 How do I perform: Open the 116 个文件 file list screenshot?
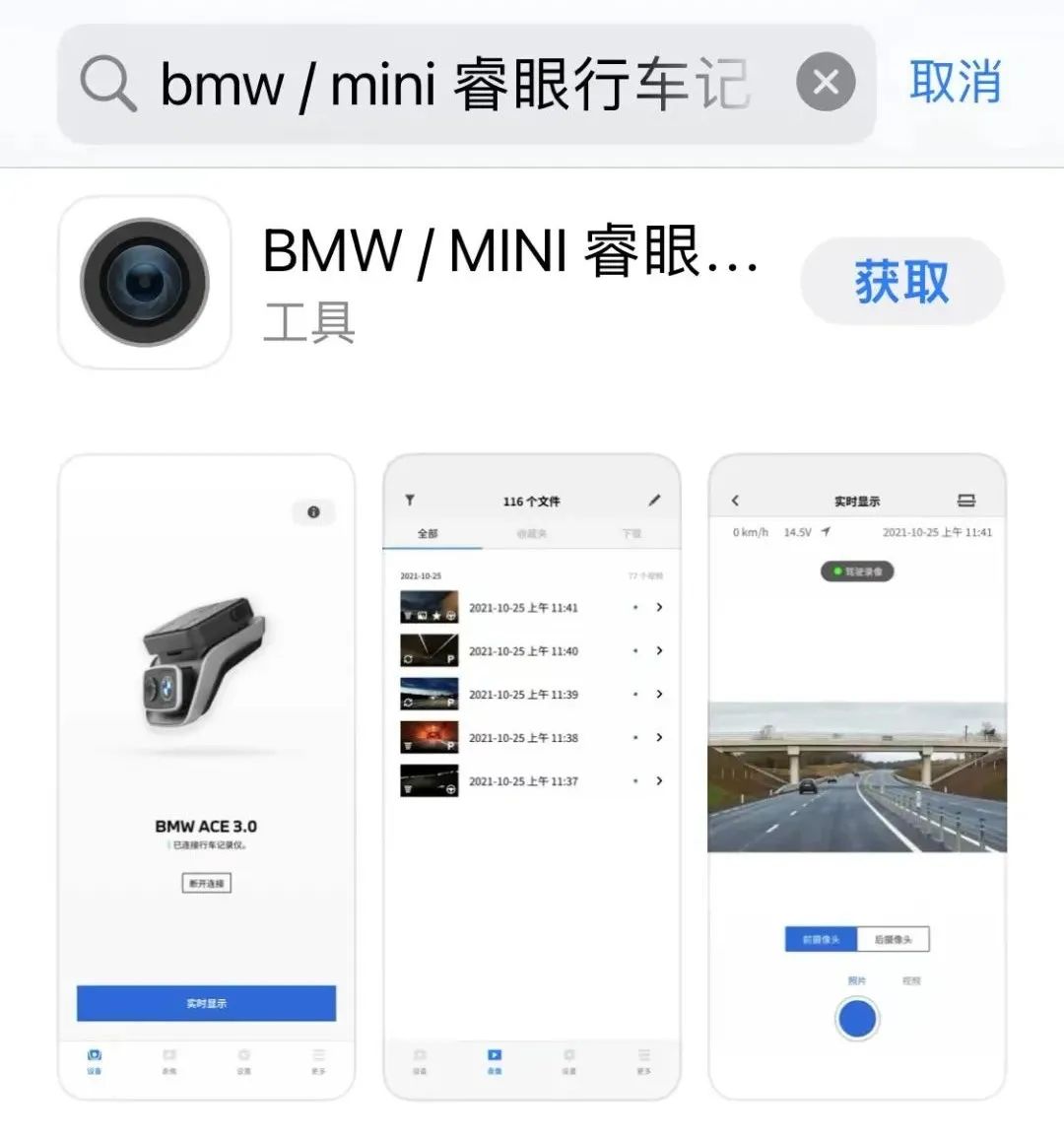532,776
